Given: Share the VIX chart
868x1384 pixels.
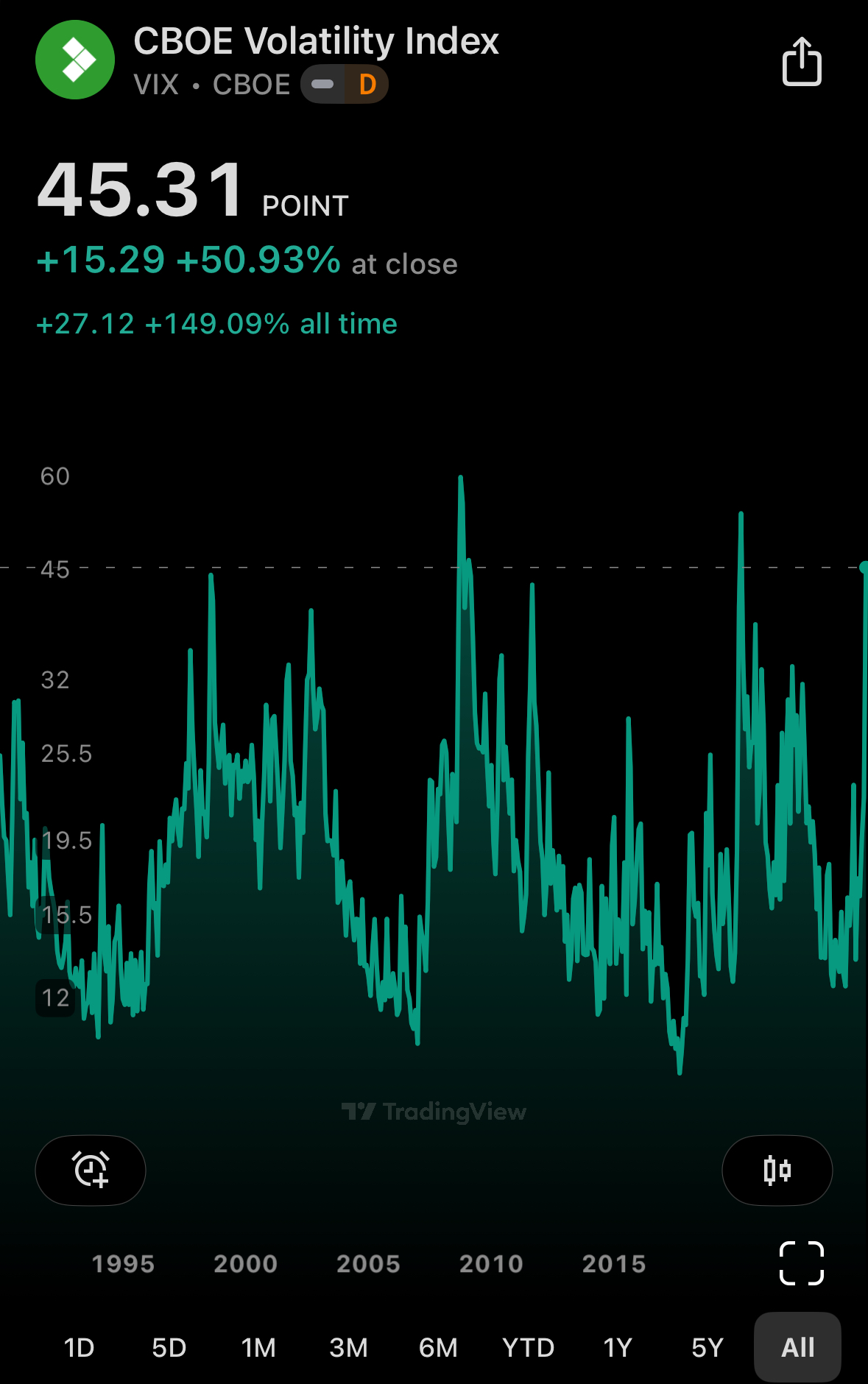Looking at the screenshot, I should (x=801, y=62).
